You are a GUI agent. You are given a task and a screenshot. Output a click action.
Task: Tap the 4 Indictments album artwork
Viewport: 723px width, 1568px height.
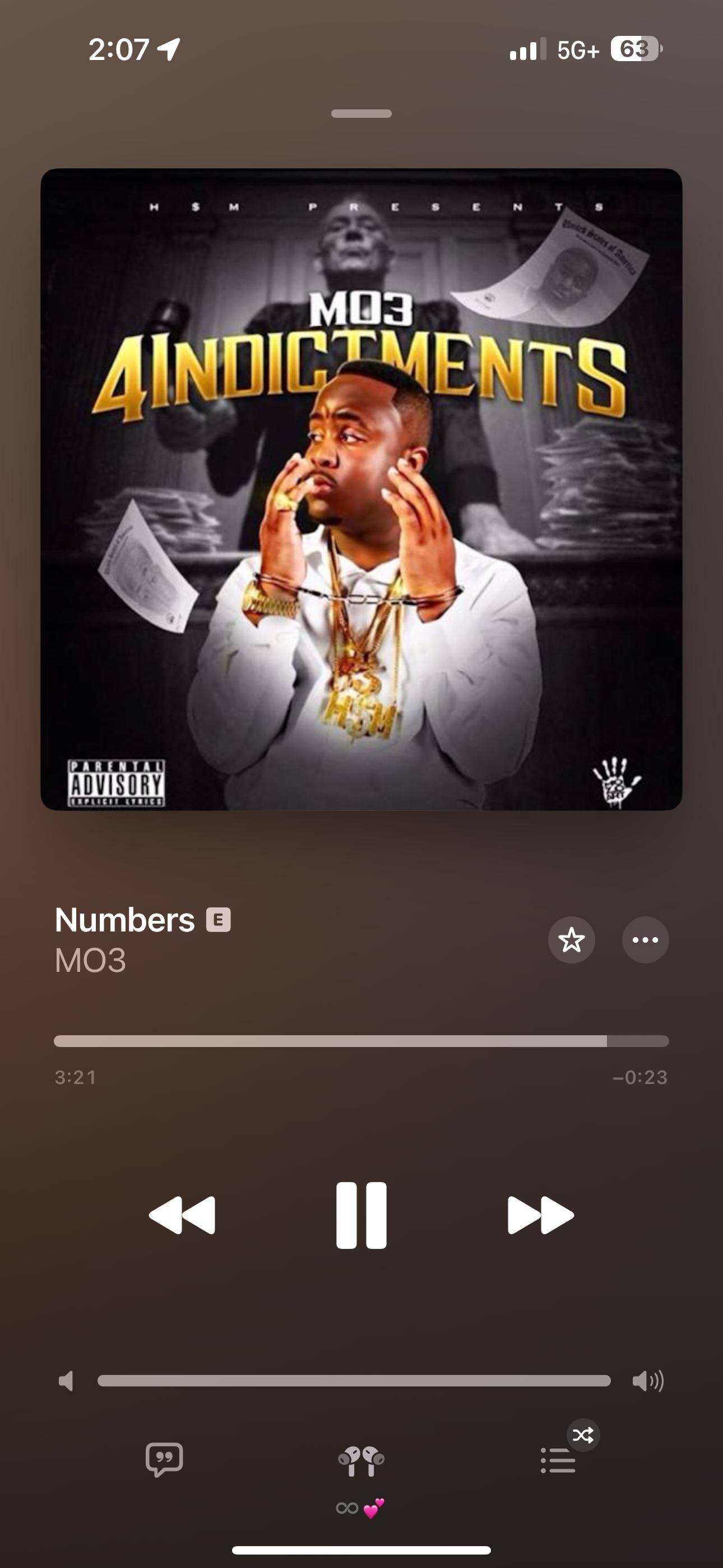(361, 489)
